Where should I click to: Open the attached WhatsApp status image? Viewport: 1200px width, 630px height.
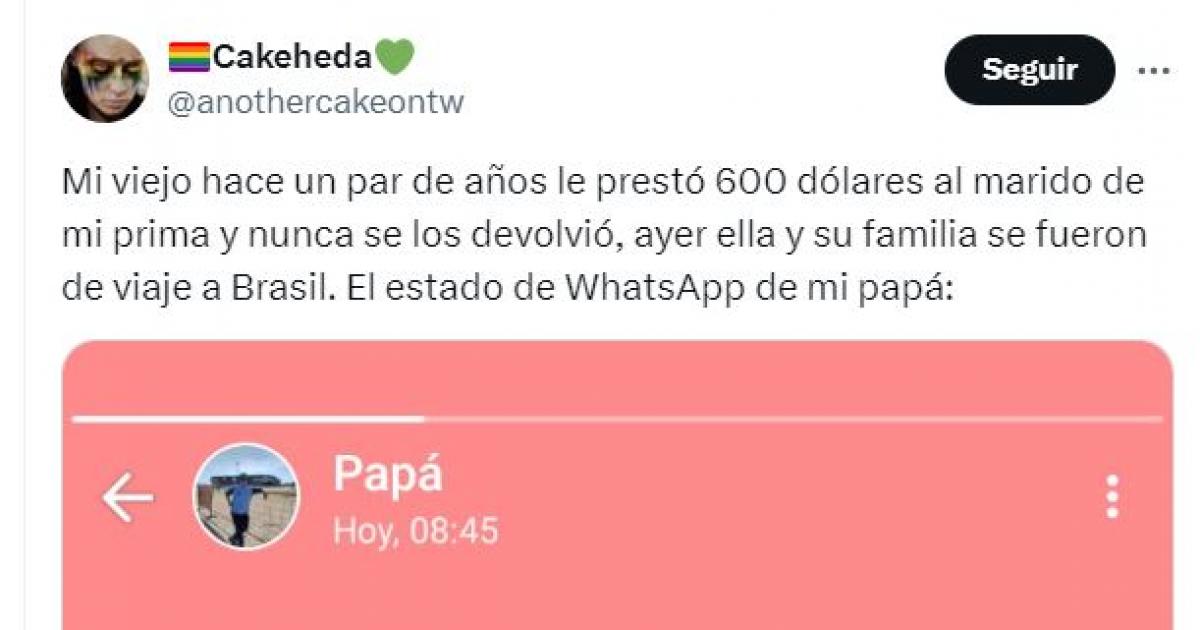[x=617, y=560]
